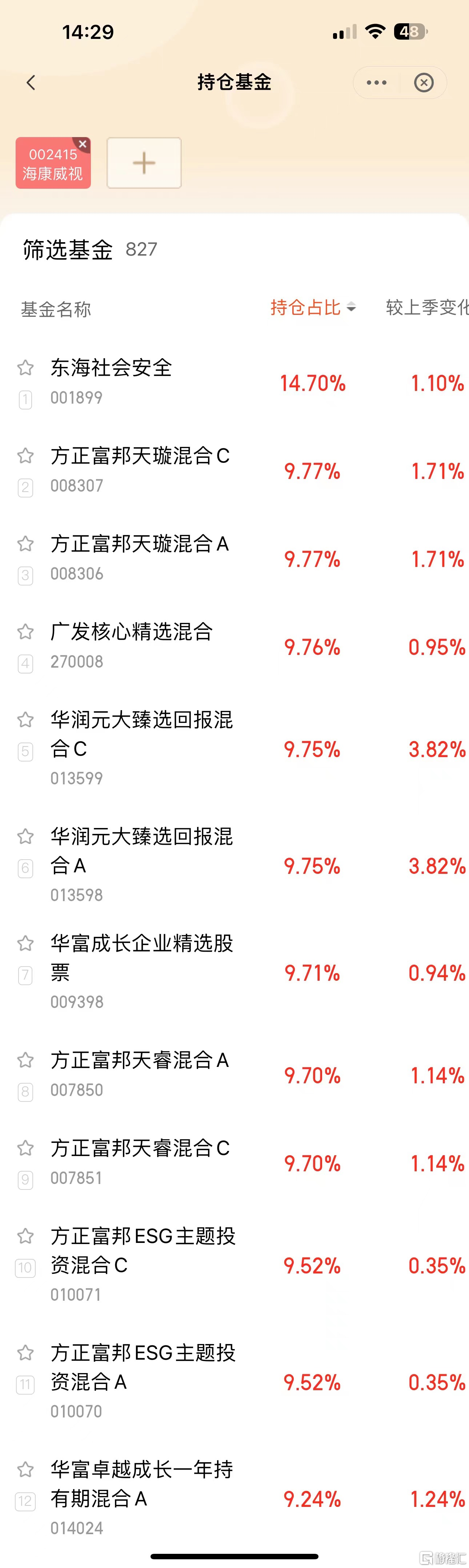This screenshot has width=469, height=1568.
Task: Favorite 方正富邦天璇混合C with the star
Action: 25,455
